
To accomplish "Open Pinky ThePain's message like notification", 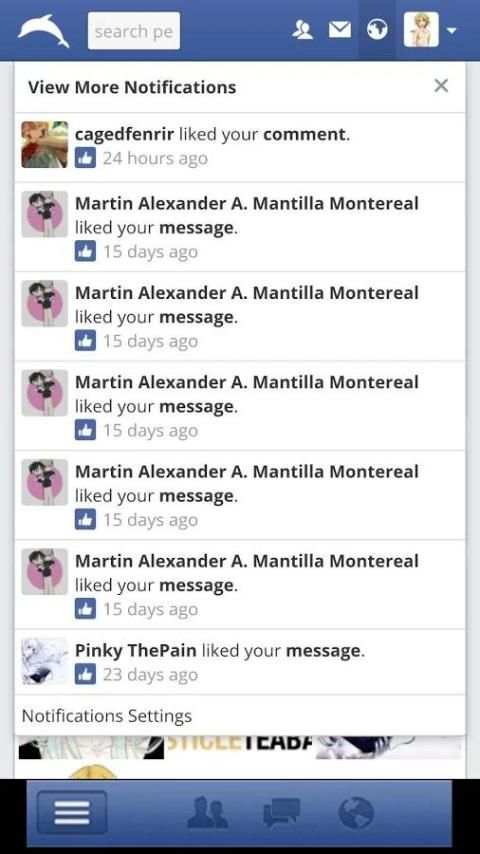I will 240,662.
